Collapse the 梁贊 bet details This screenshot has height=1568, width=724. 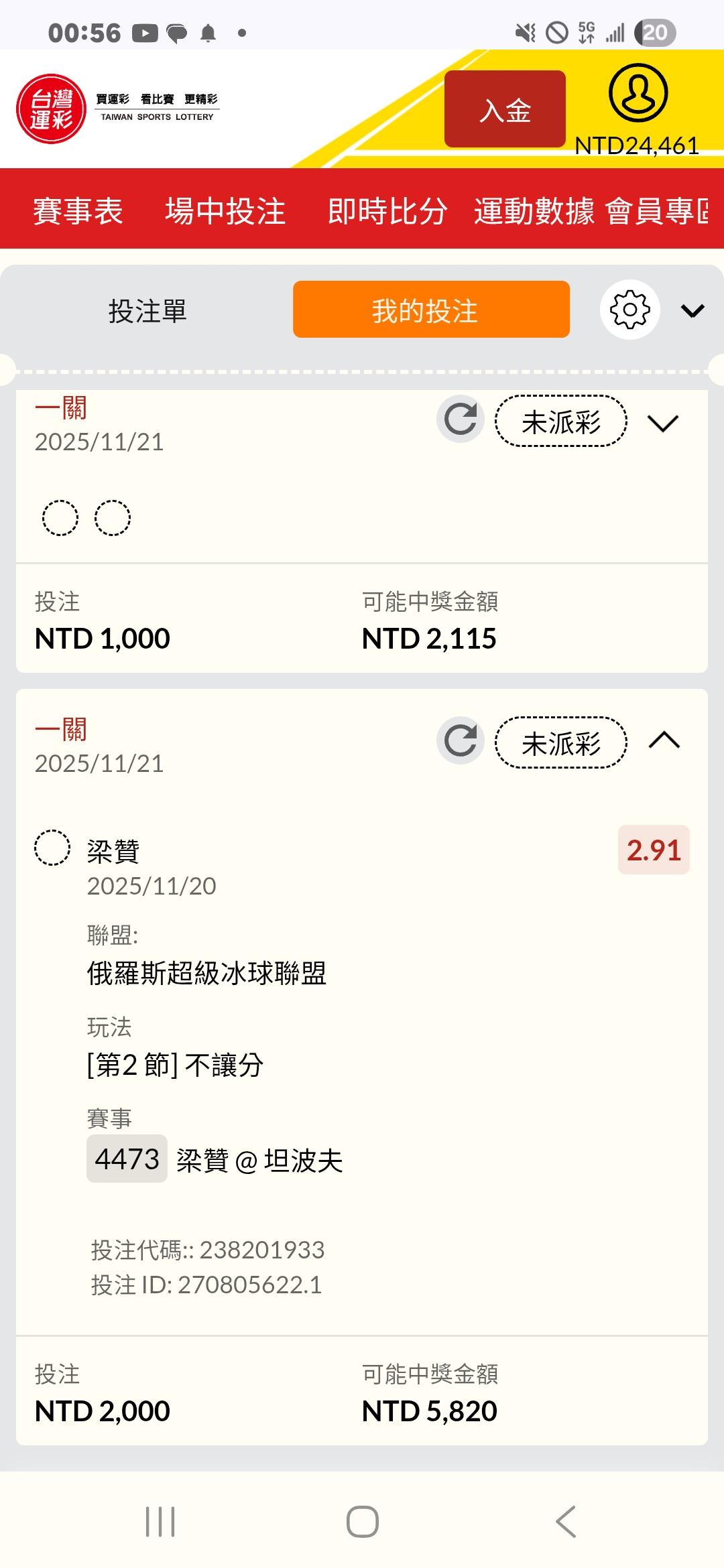tap(664, 740)
